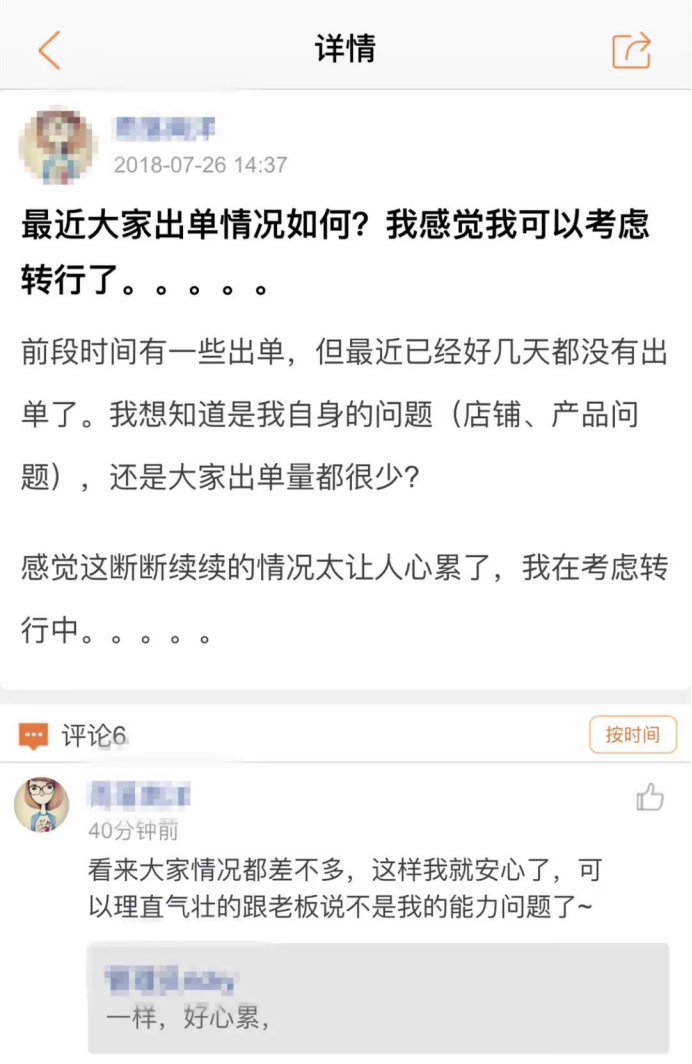Like the comment posted 40分钟前
The height and width of the screenshot is (1064, 692).
click(650, 797)
